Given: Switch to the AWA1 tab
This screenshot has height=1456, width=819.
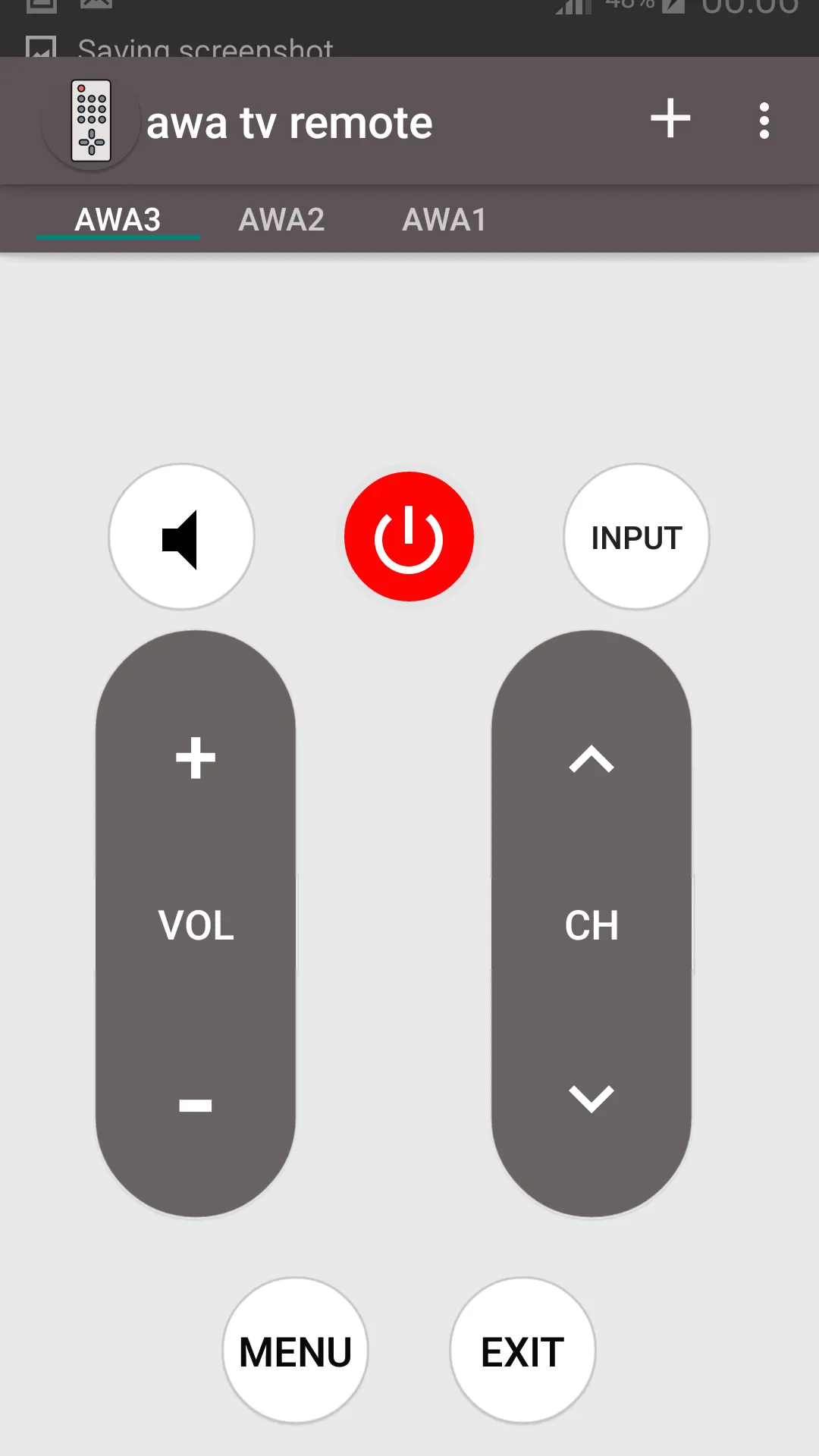Looking at the screenshot, I should [444, 220].
